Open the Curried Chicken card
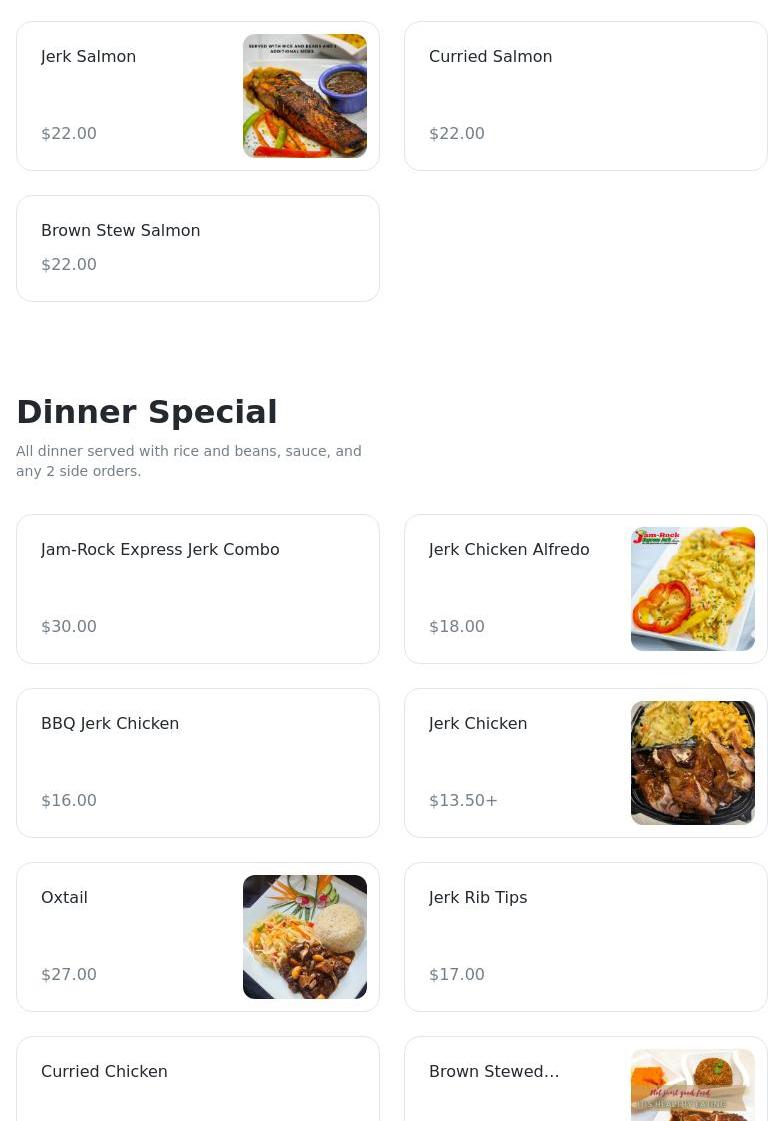This screenshot has height=1121, width=784. click(198, 1080)
